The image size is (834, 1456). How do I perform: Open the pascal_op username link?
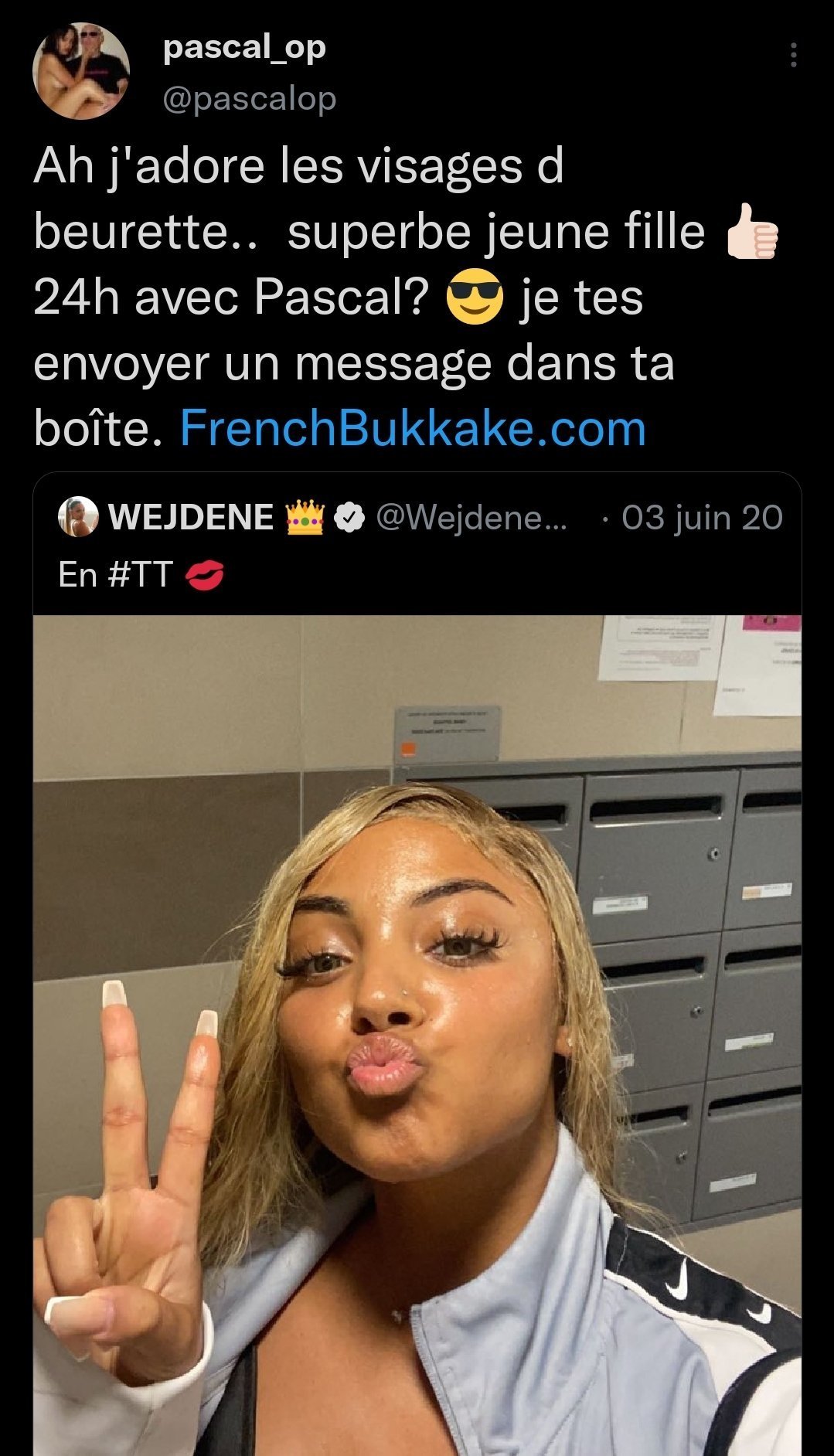tap(244, 48)
